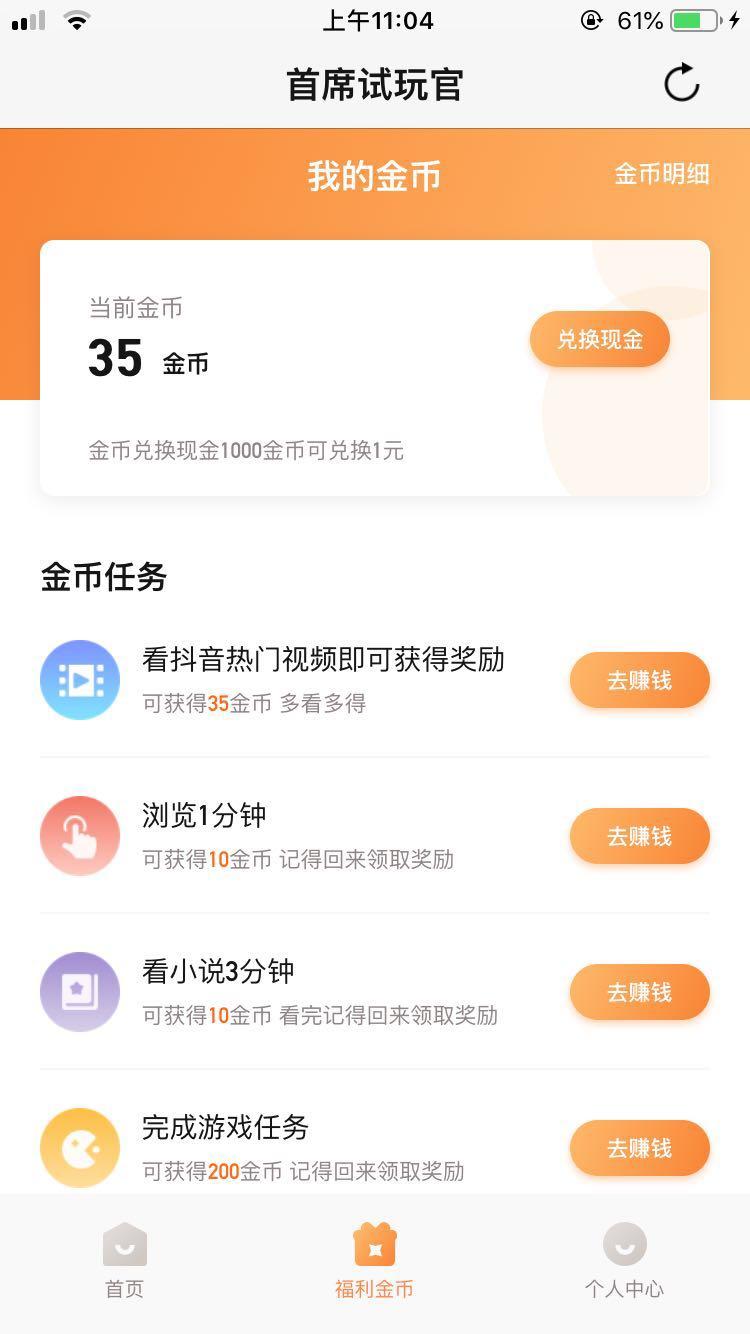Switch to the 首页 tab
The height and width of the screenshot is (1334, 750).
click(x=125, y=1262)
